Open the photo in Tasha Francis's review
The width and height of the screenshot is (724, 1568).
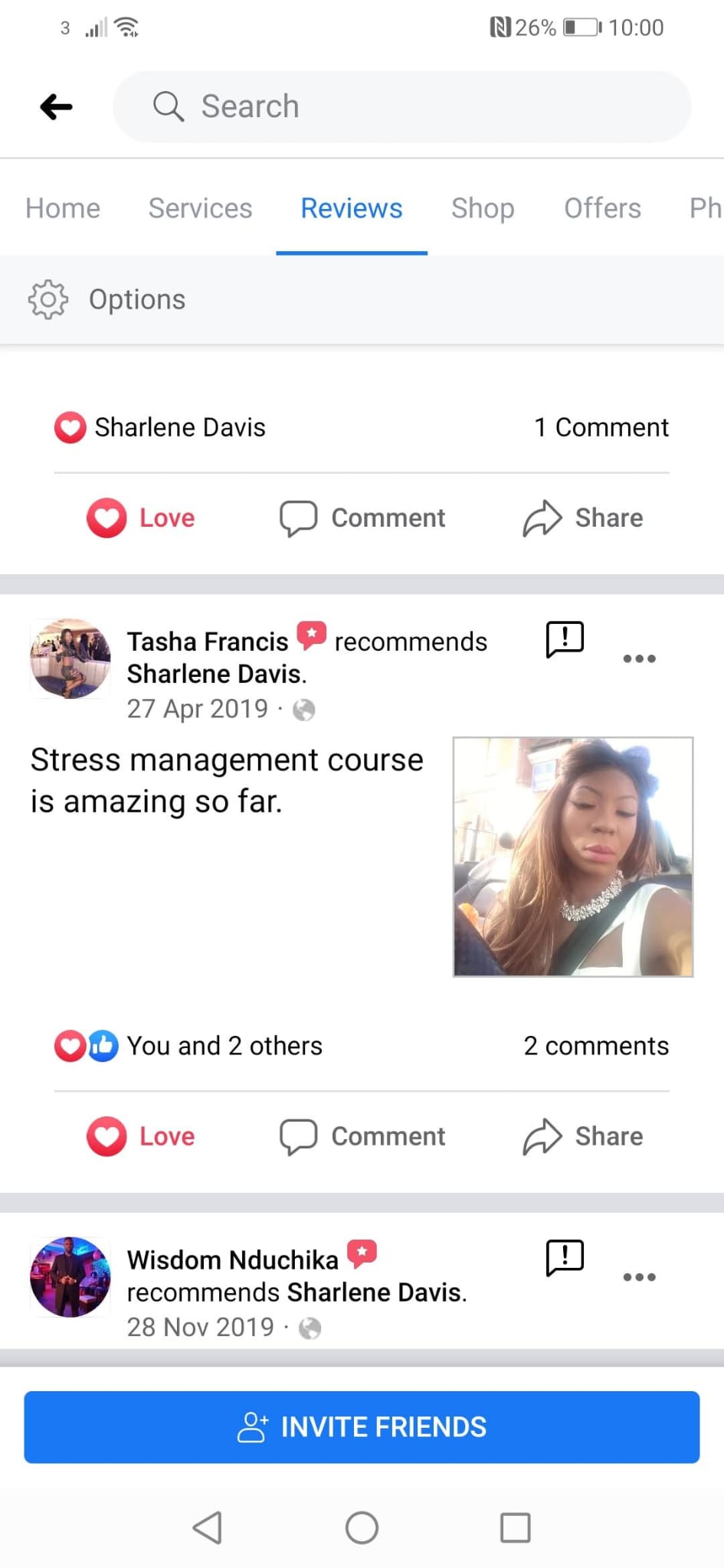point(572,856)
